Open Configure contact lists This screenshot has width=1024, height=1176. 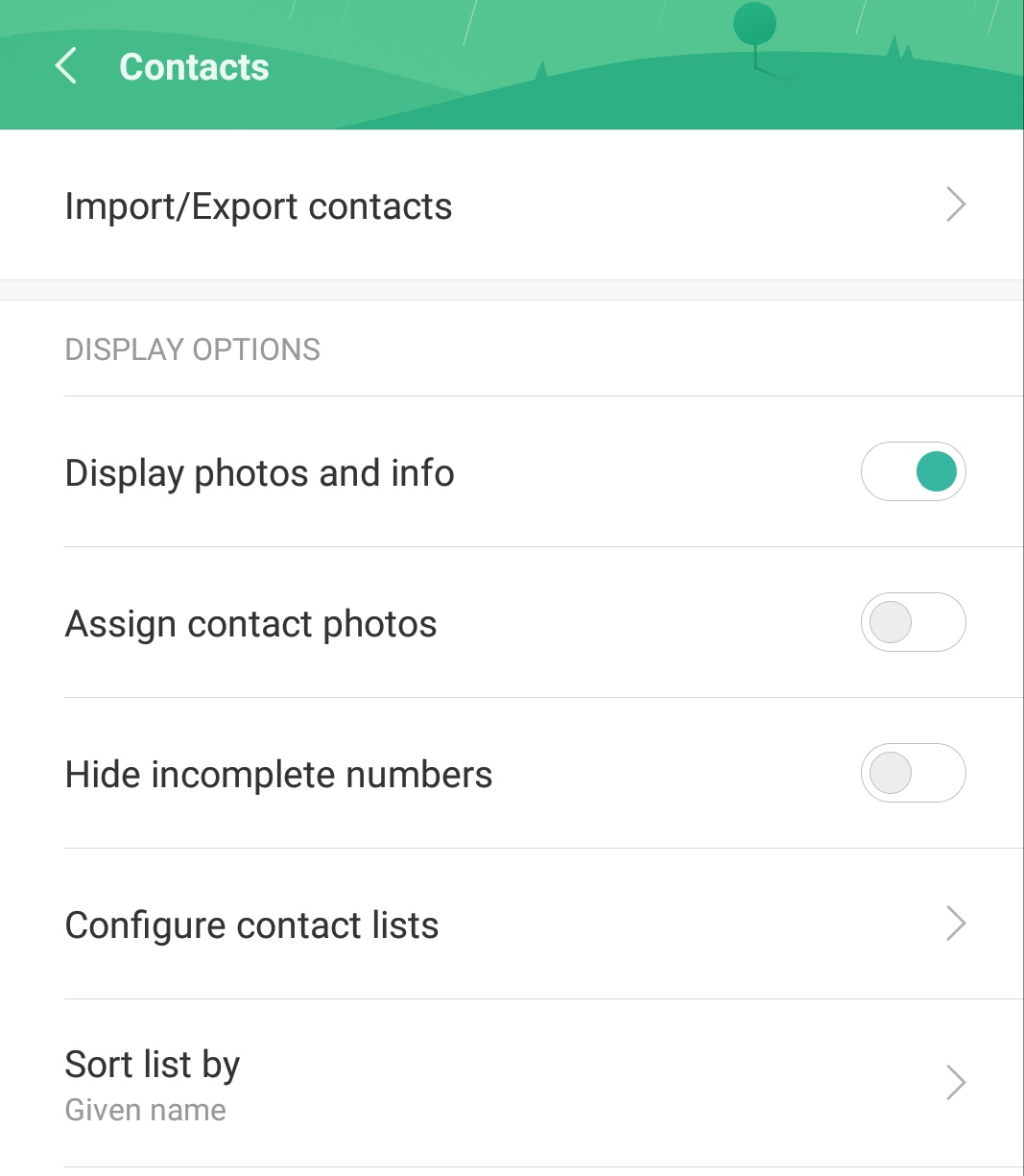pos(512,924)
